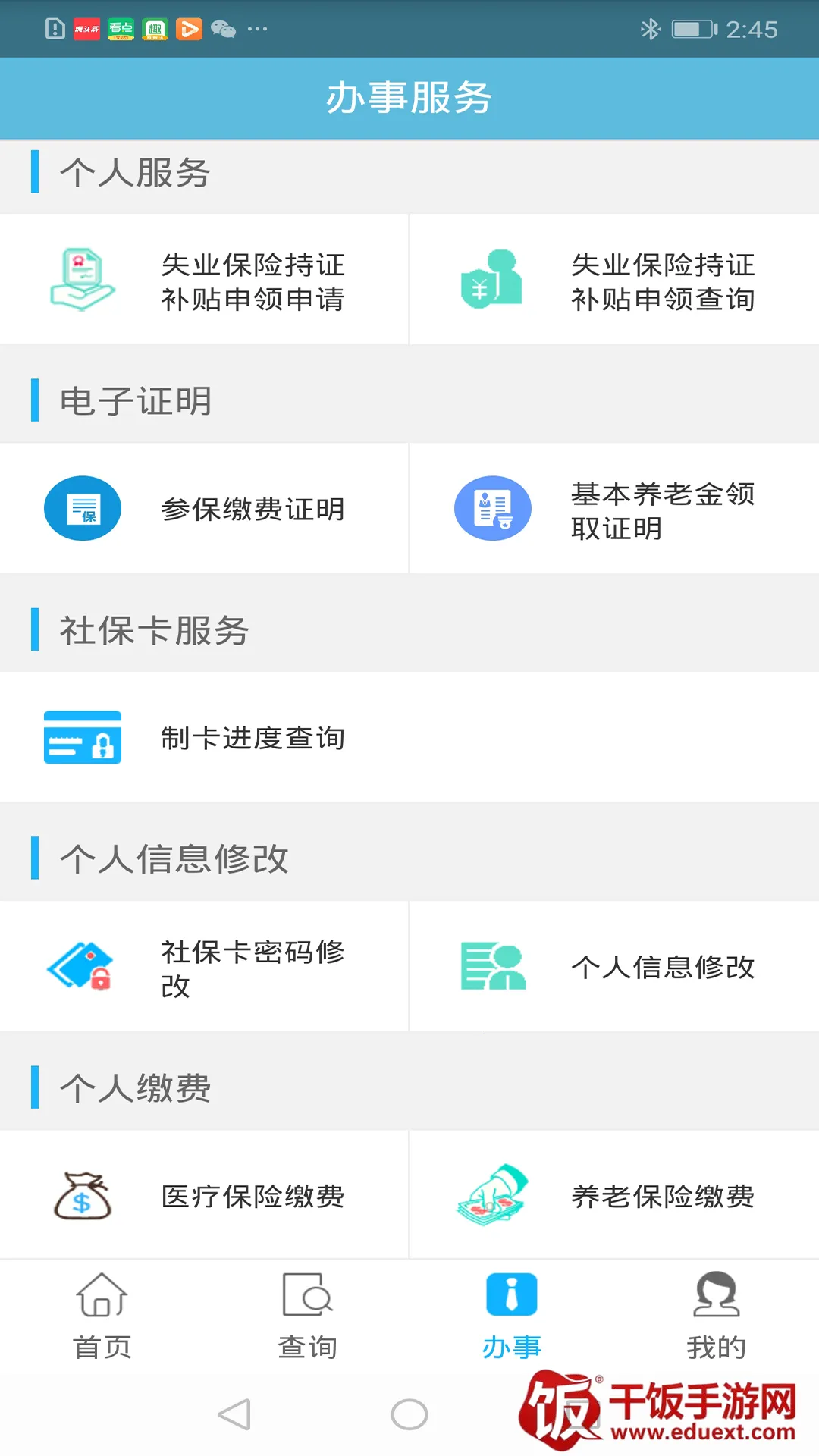Check 制卡进度查询
This screenshot has height=1456, width=819.
(205, 738)
